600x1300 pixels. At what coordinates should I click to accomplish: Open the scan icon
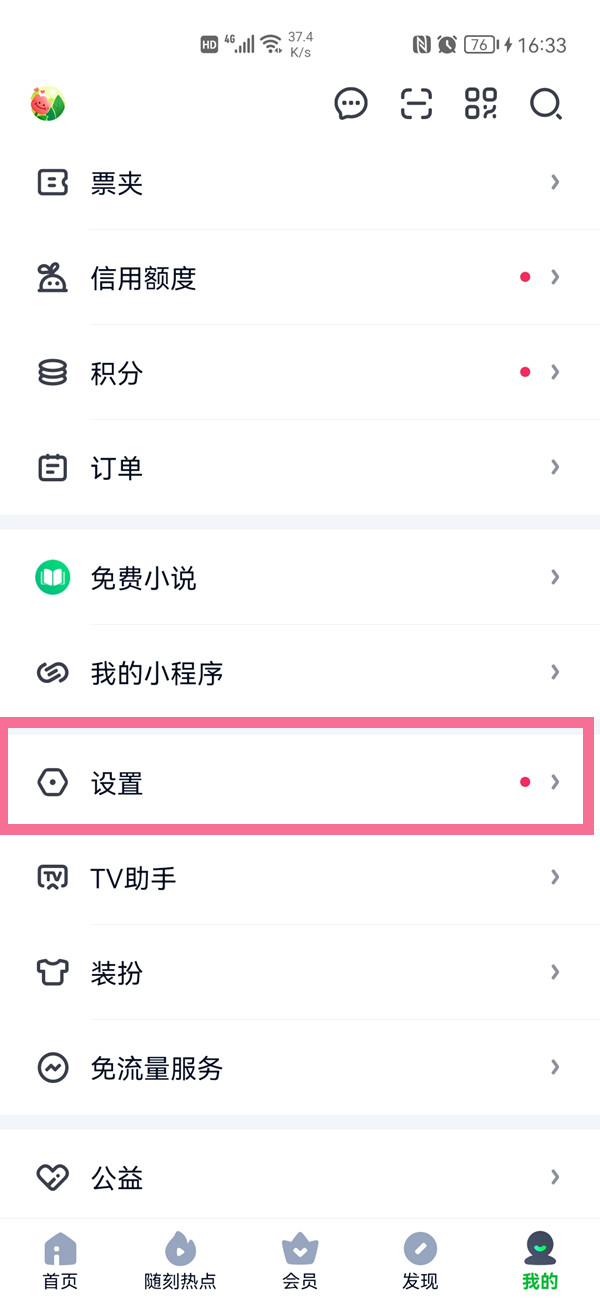point(416,103)
